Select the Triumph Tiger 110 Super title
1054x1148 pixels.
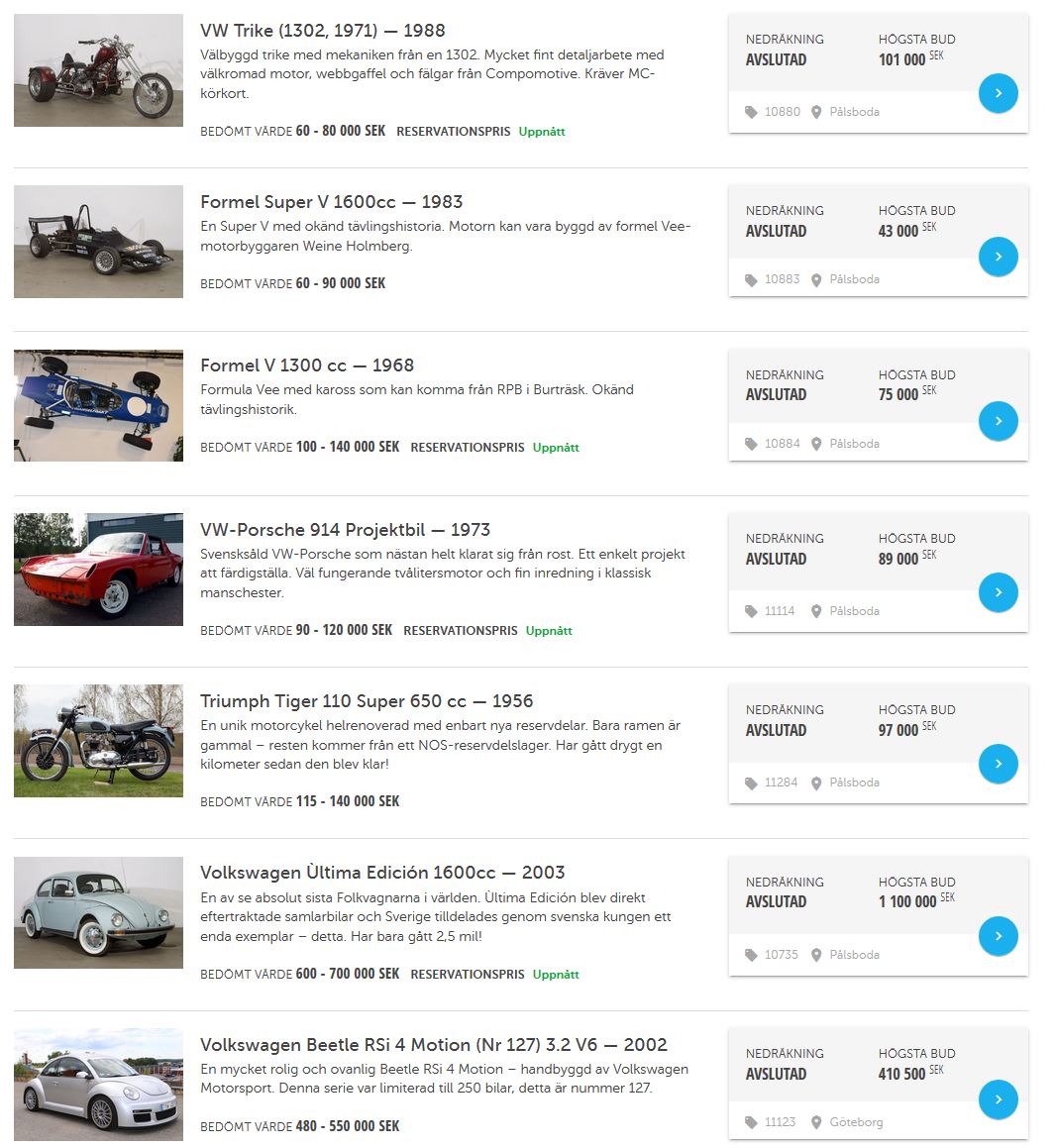pyautogui.click(x=367, y=701)
